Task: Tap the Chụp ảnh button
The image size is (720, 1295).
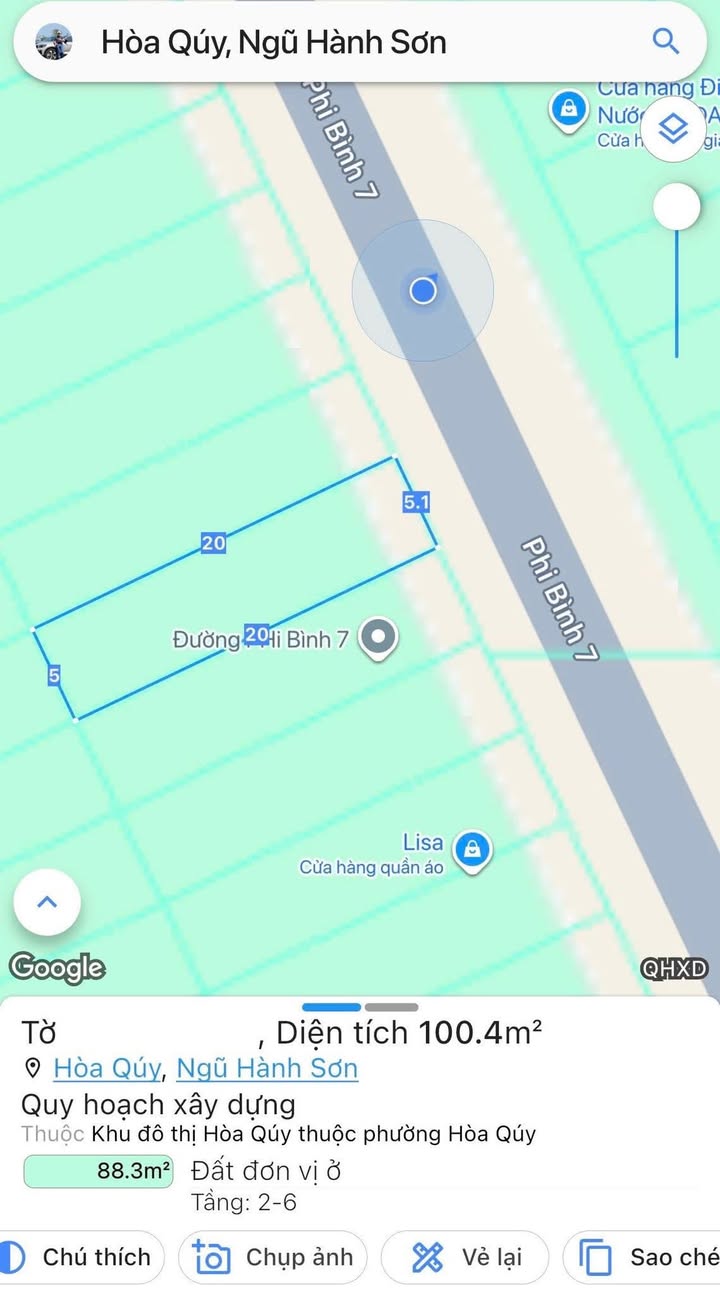Action: [272, 1257]
